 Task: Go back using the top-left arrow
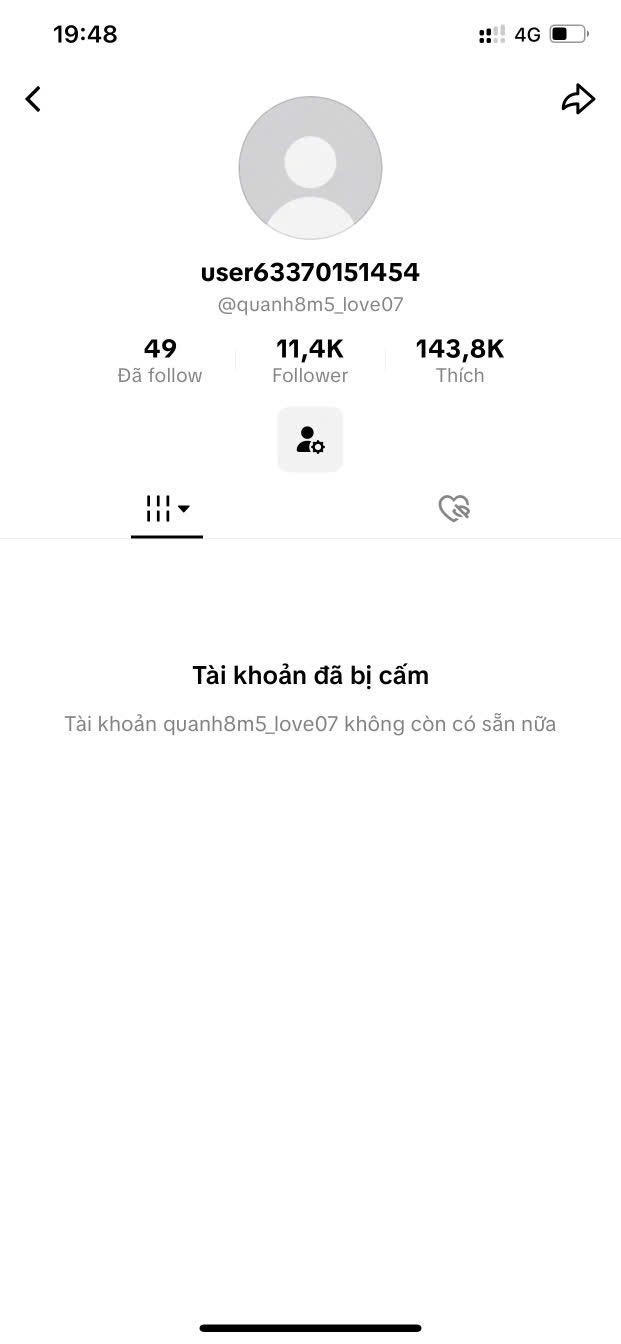click(33, 99)
